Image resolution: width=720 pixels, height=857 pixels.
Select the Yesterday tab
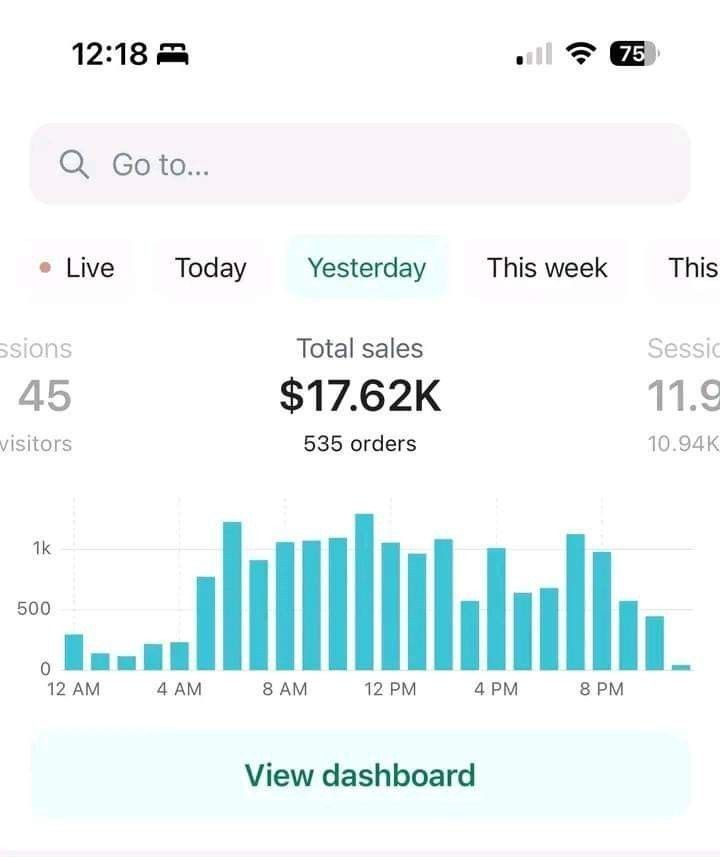tap(368, 268)
